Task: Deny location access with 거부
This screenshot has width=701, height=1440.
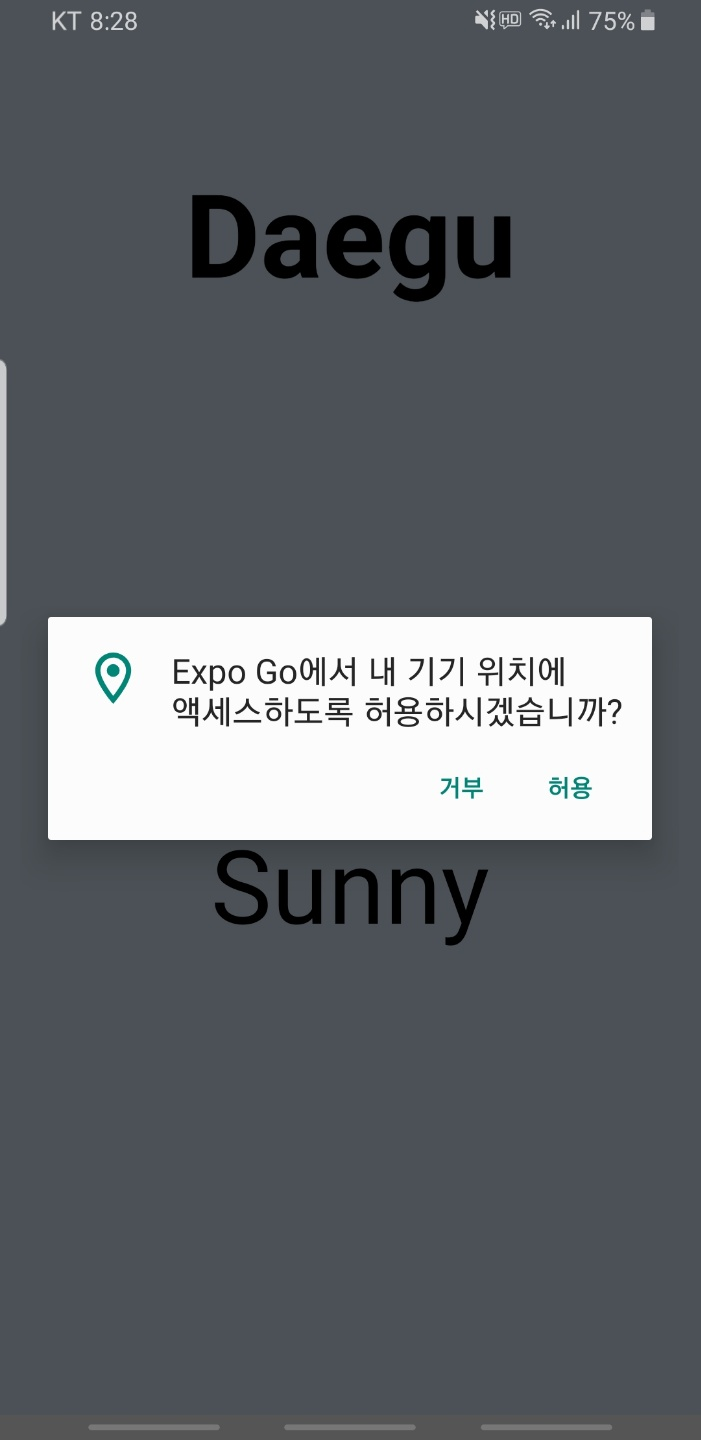Action: tap(461, 787)
